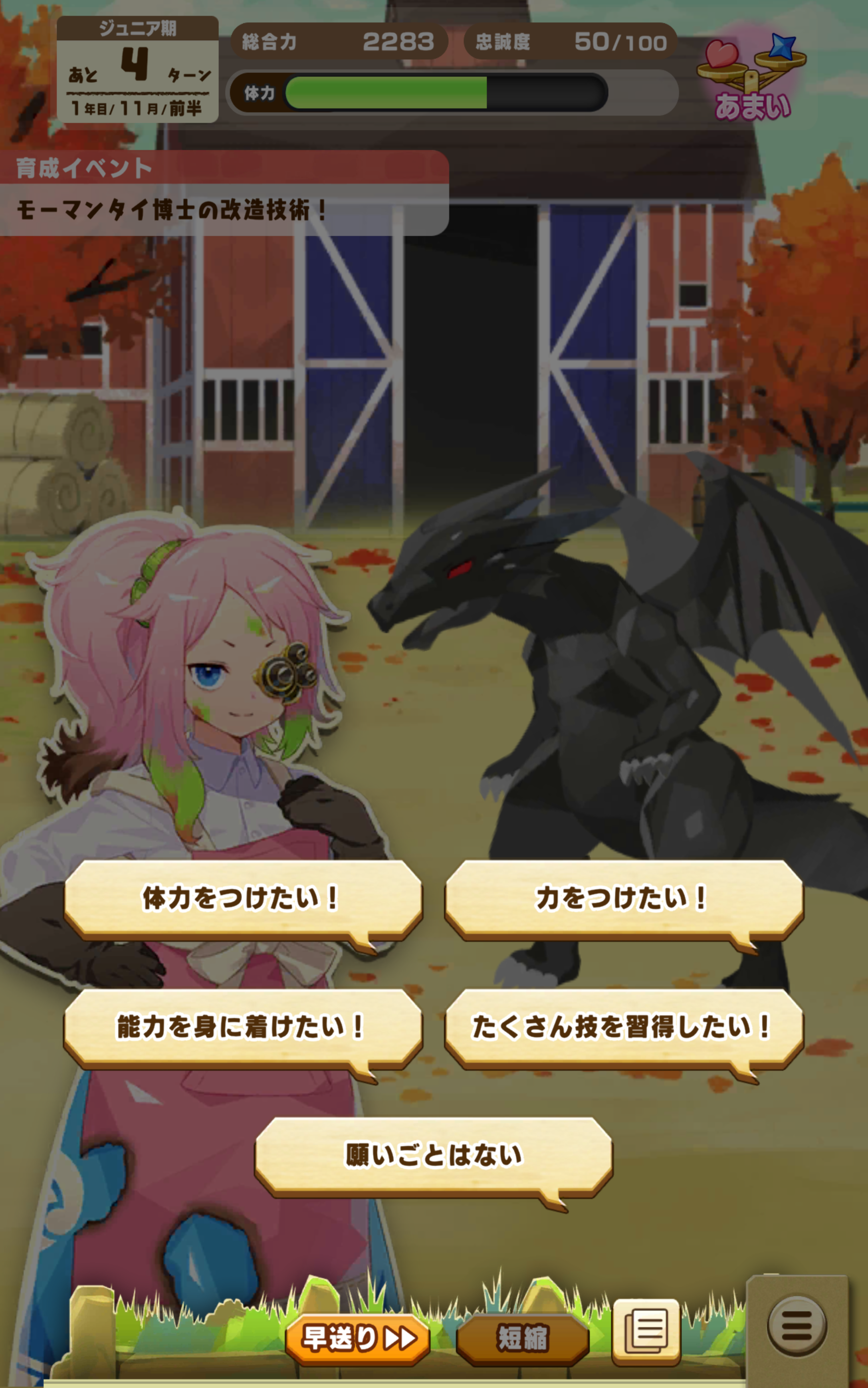Choose 体力をつけたい！ option

click(242, 899)
